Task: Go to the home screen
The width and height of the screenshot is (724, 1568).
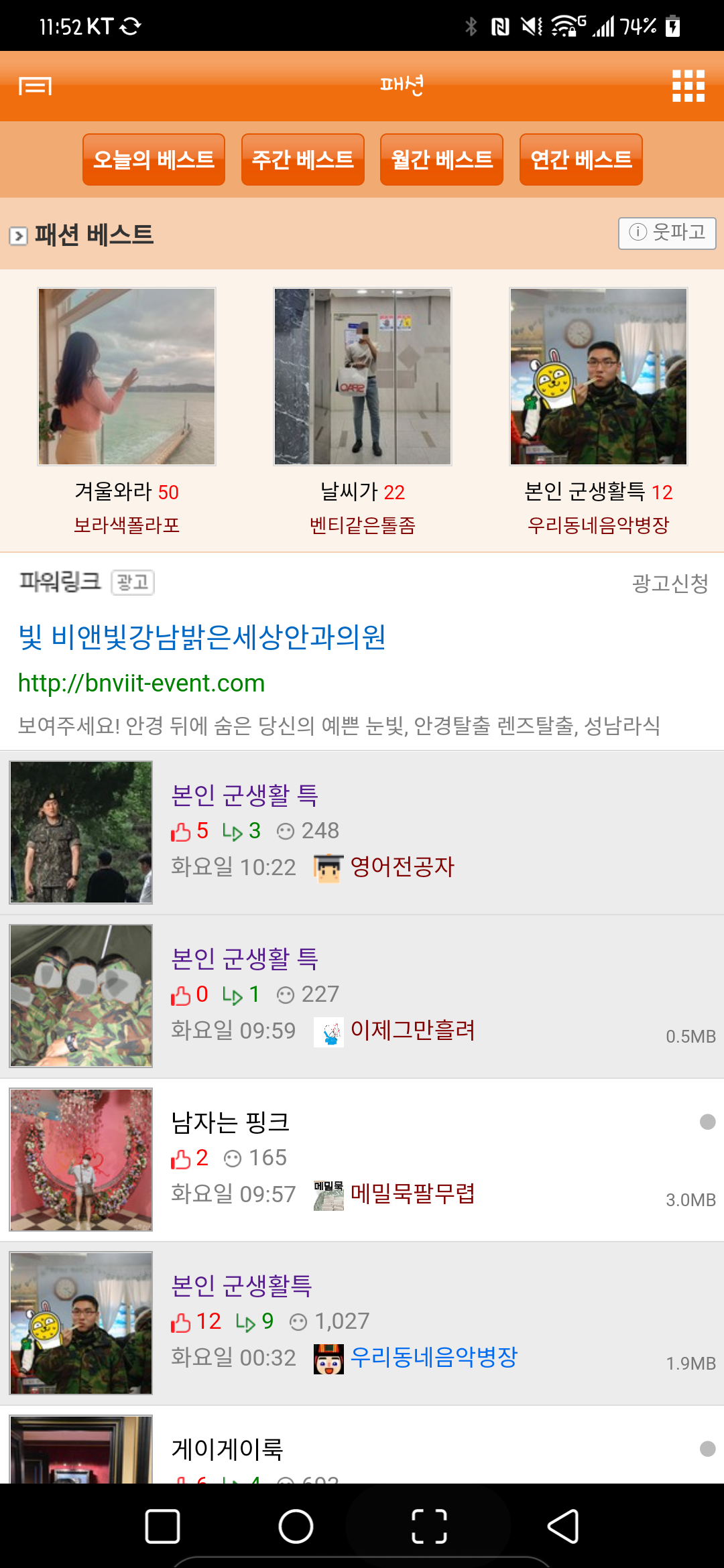Action: [x=296, y=1527]
